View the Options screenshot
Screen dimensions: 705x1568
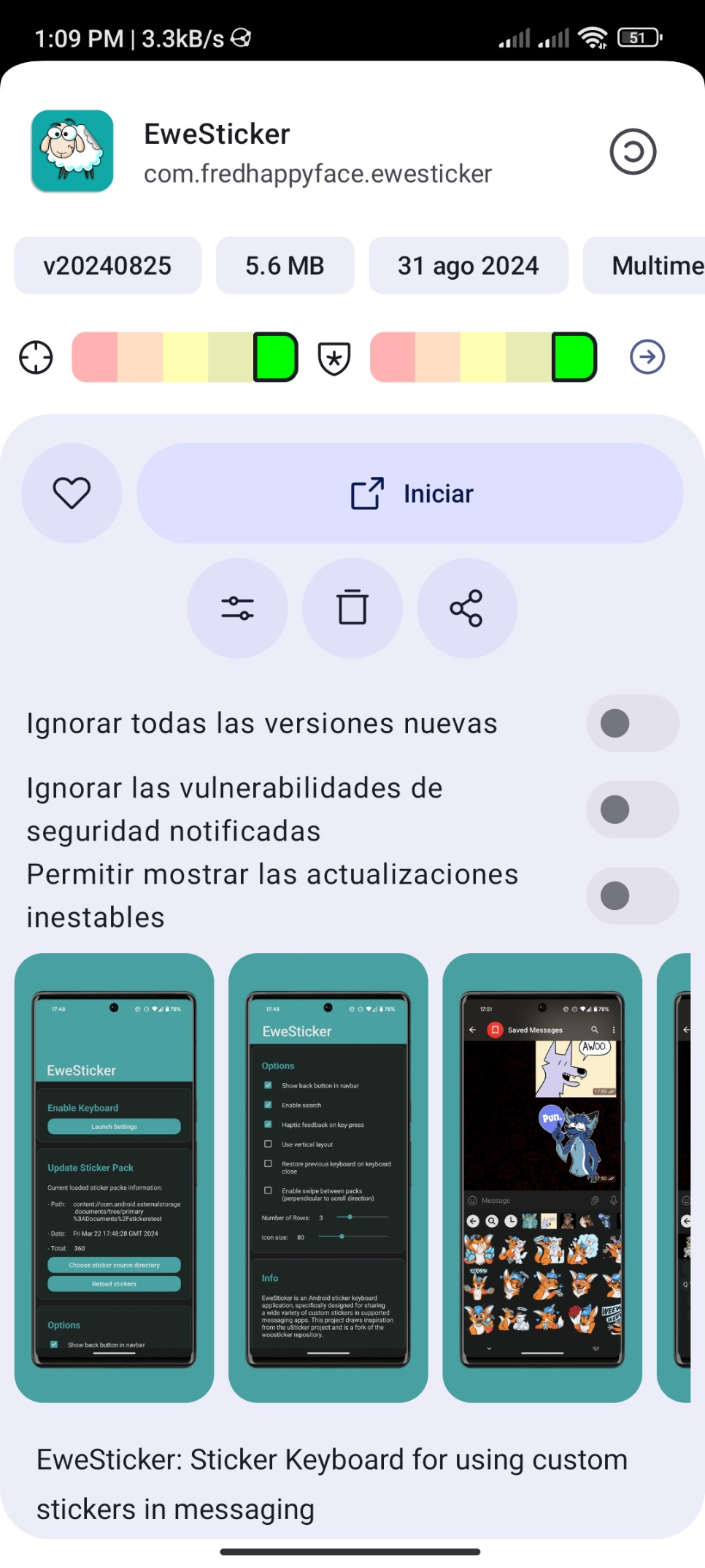point(328,1177)
